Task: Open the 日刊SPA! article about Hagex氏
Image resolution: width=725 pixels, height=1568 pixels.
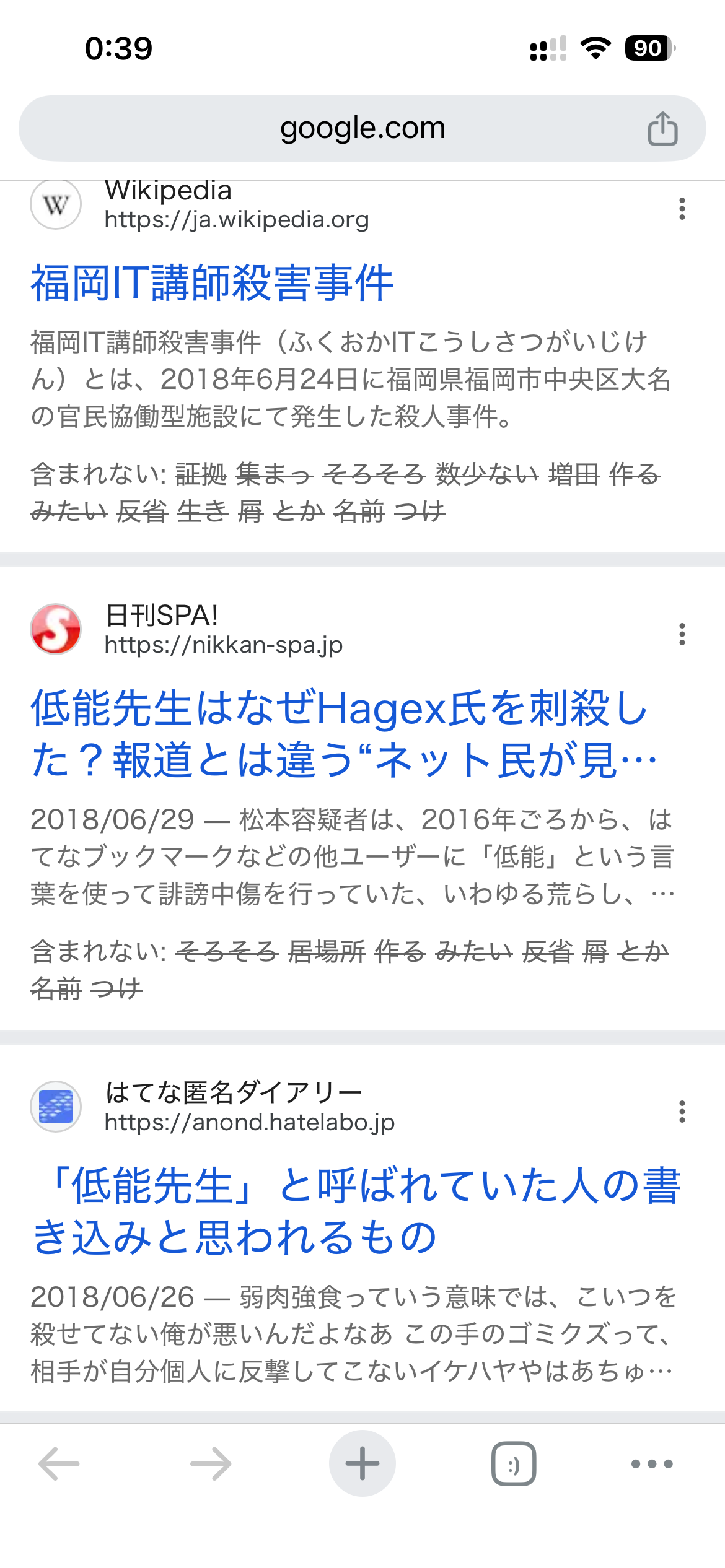Action: tap(345, 734)
